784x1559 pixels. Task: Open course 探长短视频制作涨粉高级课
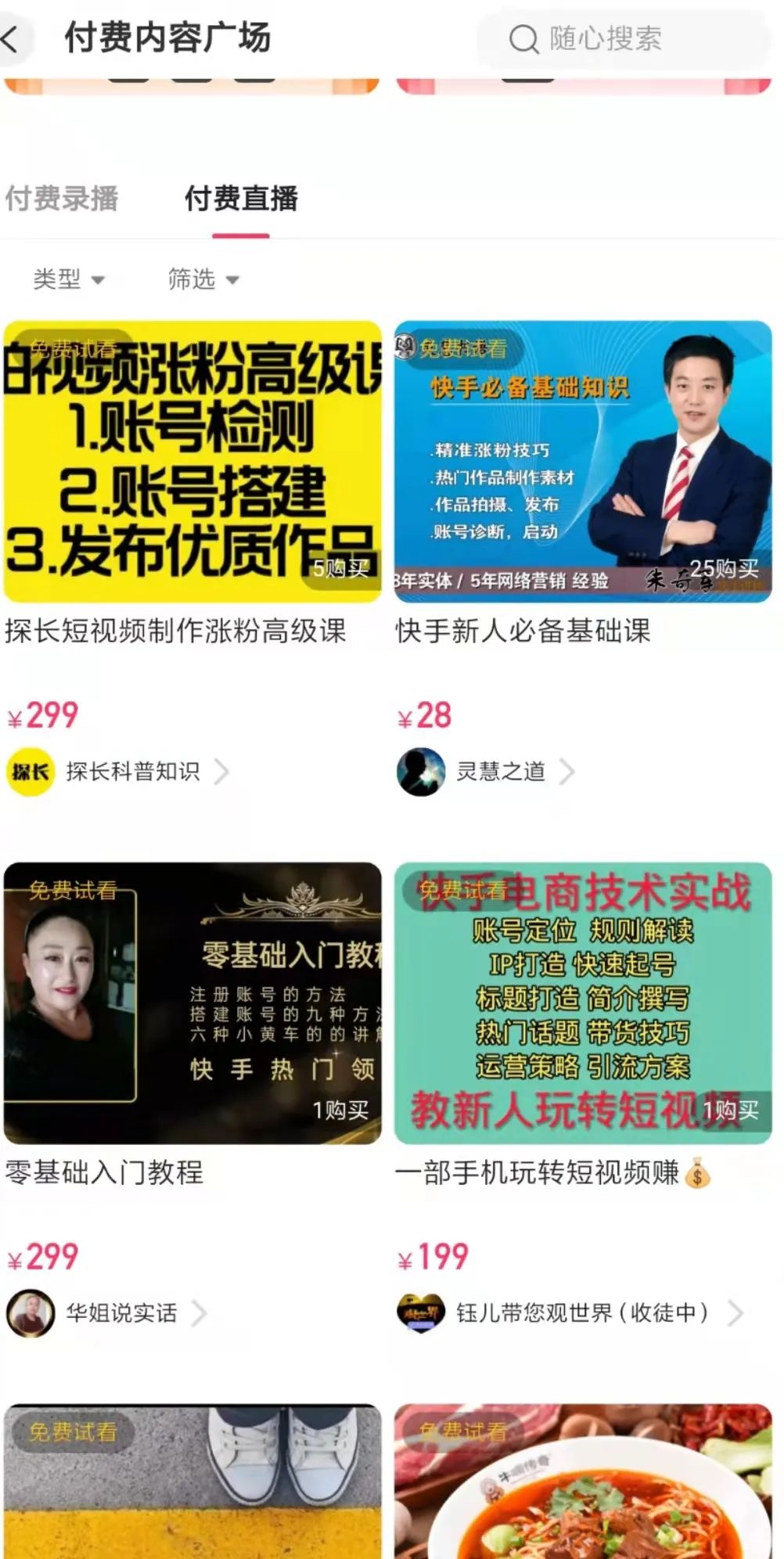tap(192, 462)
